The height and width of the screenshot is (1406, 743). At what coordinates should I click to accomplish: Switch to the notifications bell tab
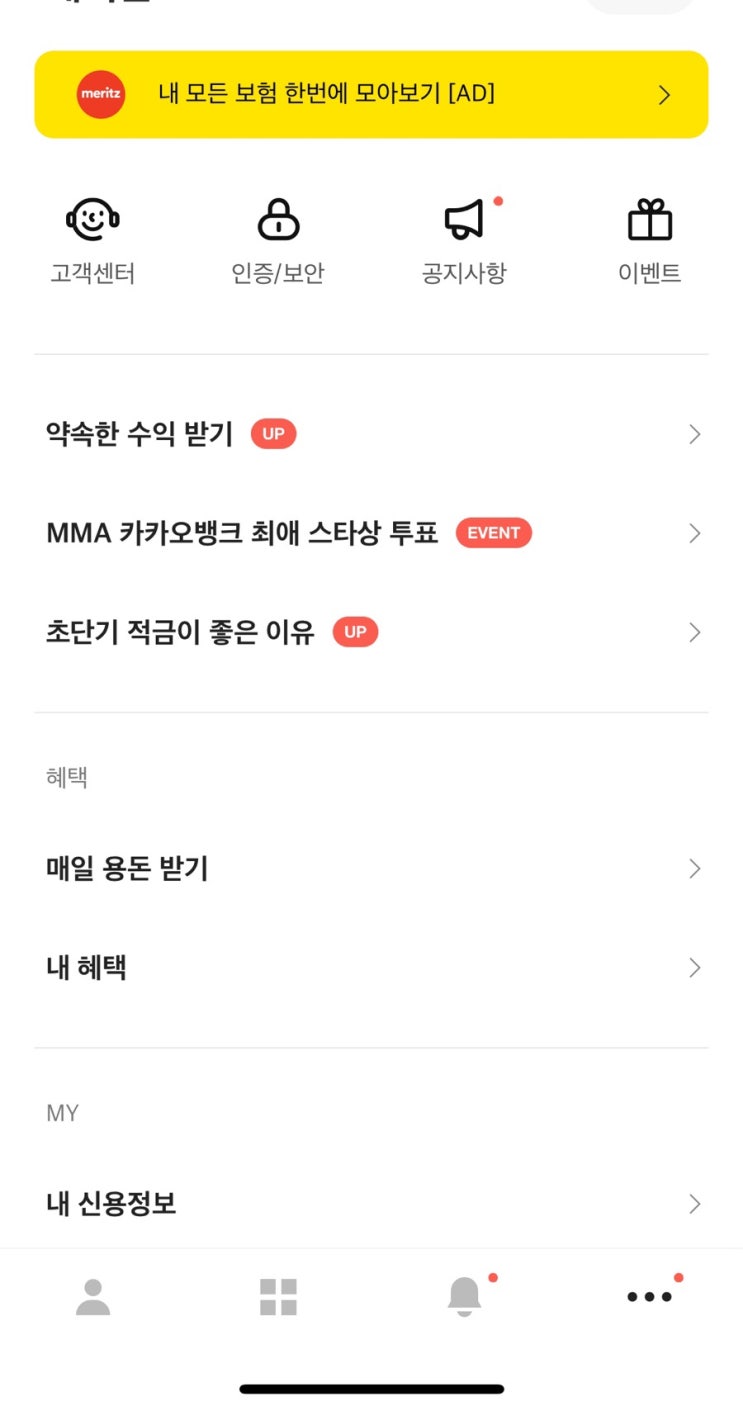(x=464, y=1296)
